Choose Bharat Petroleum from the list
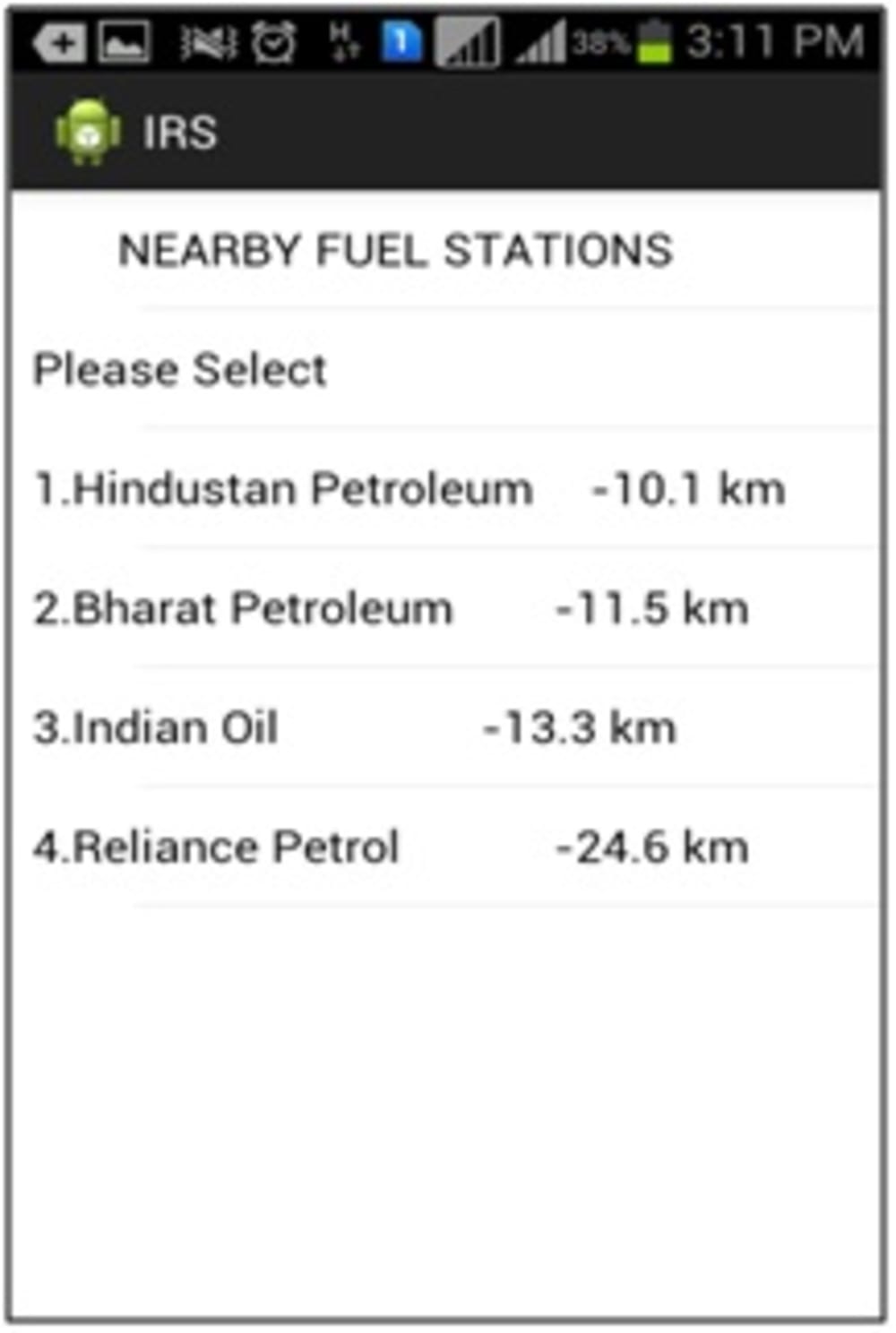 [x=391, y=608]
